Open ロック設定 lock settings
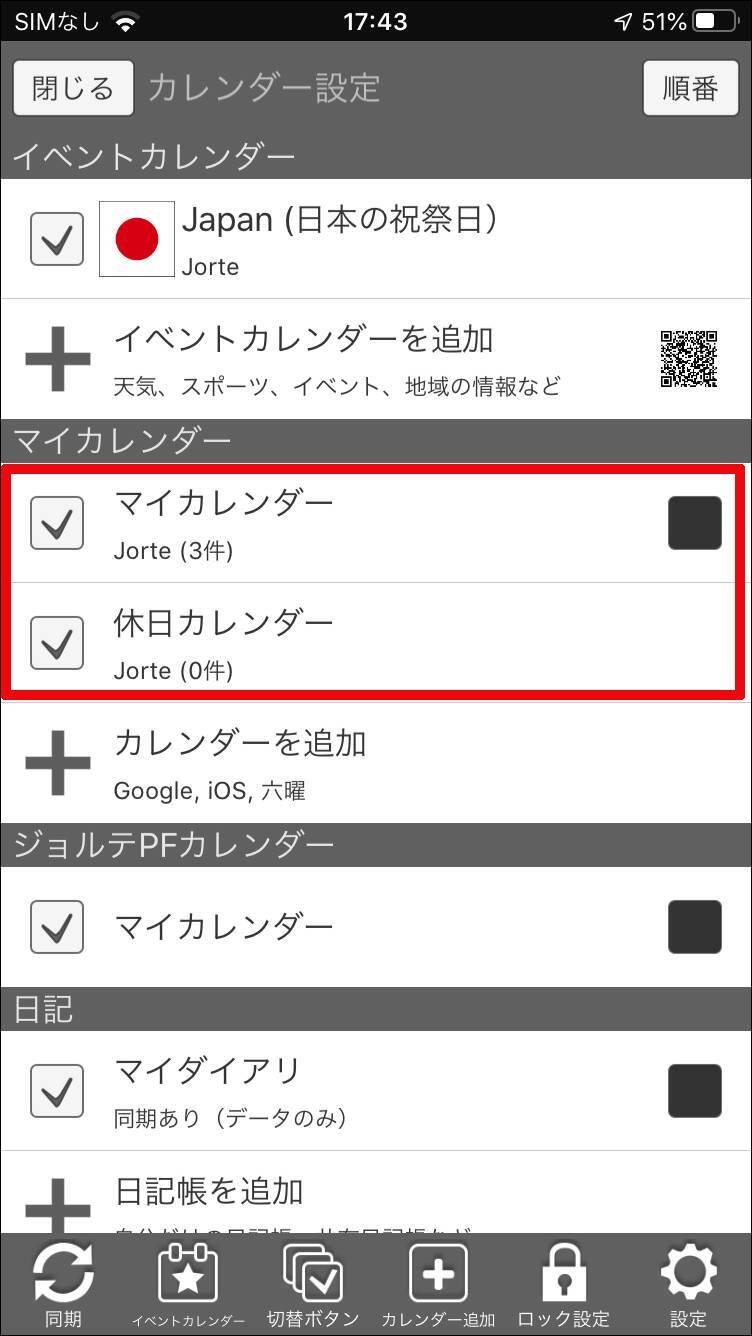Image resolution: width=752 pixels, height=1336 pixels. point(564,1285)
